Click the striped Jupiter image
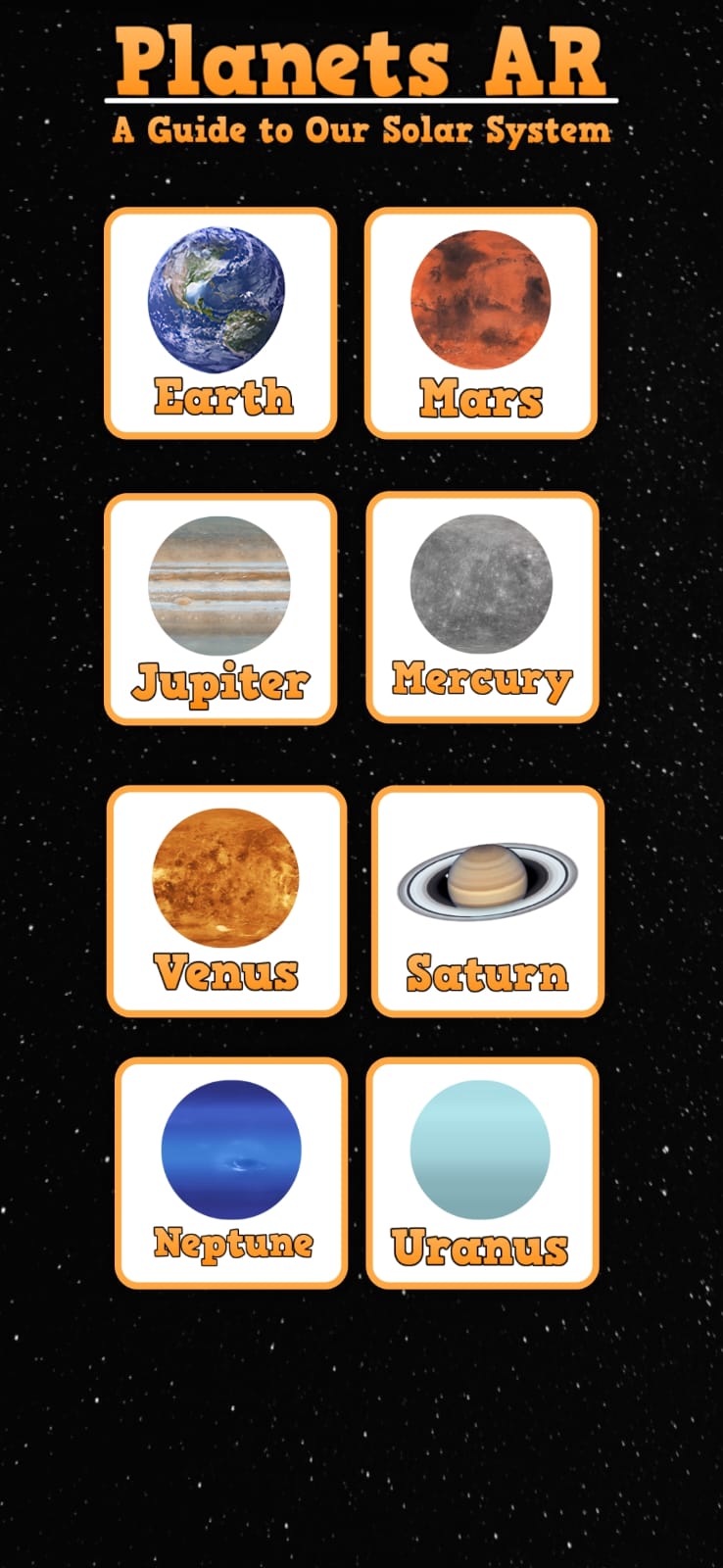Screen dimensions: 723x1568 (x=221, y=585)
